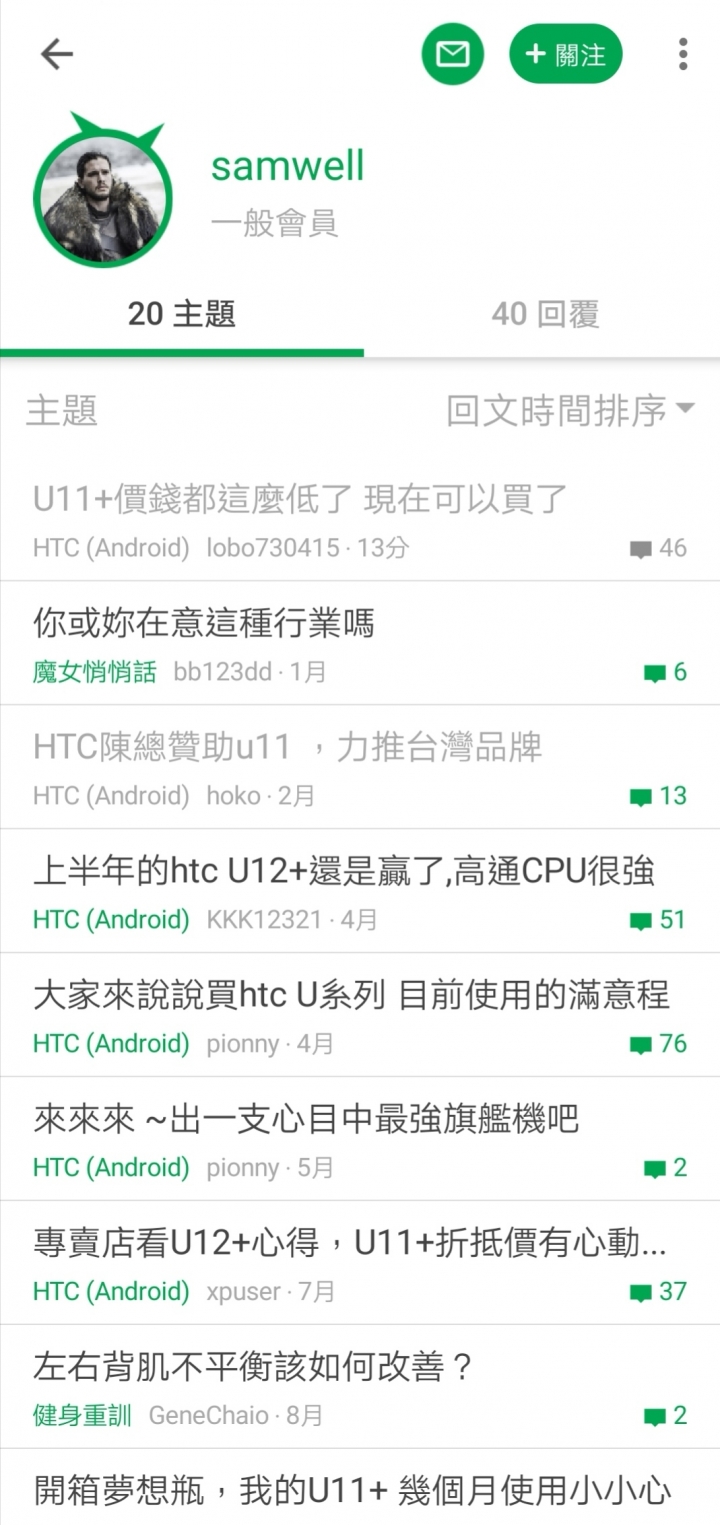
Task: Open thread 左右背肌不平衡該如何改善
Action: 252,1367
